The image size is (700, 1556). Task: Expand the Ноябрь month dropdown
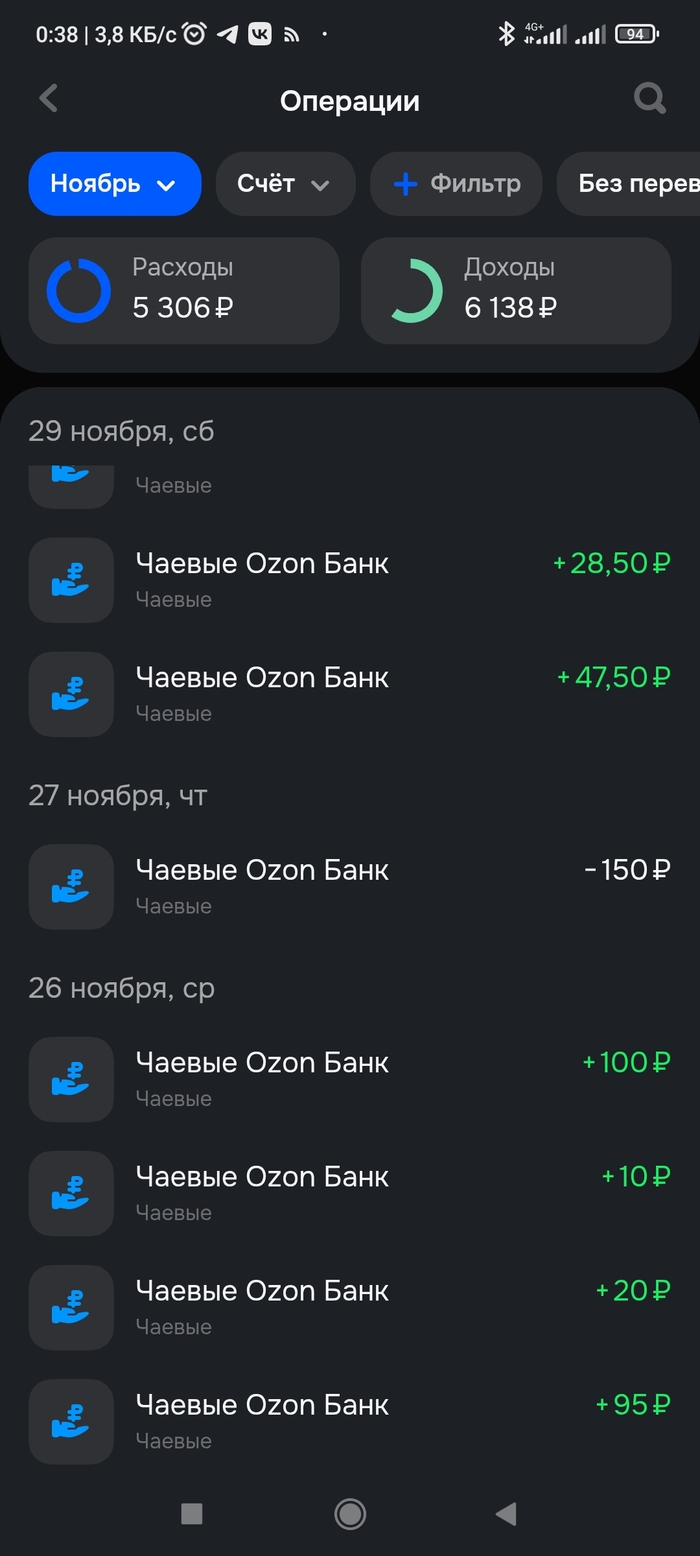tap(114, 184)
